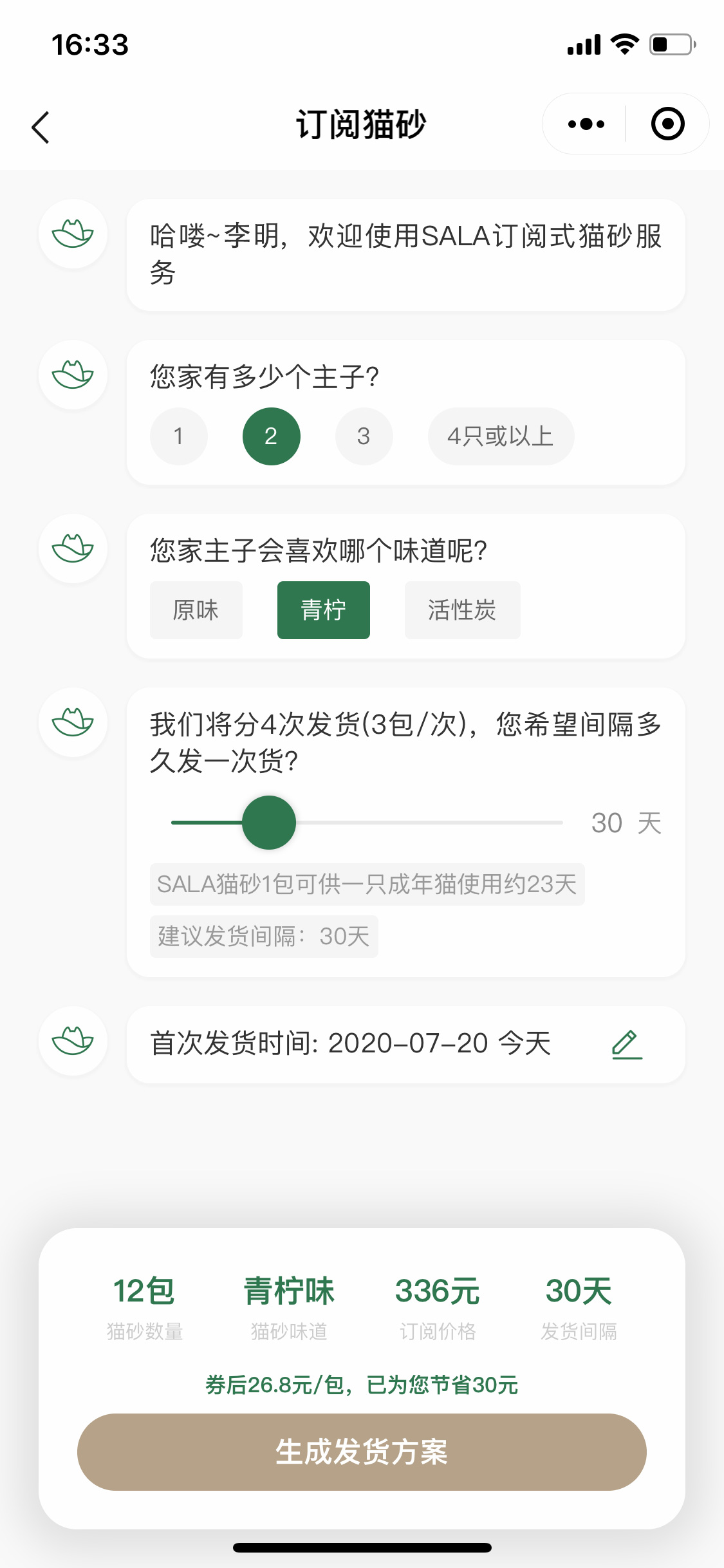Image resolution: width=724 pixels, height=1568 pixels.
Task: Select 2 cats option
Action: [272, 436]
